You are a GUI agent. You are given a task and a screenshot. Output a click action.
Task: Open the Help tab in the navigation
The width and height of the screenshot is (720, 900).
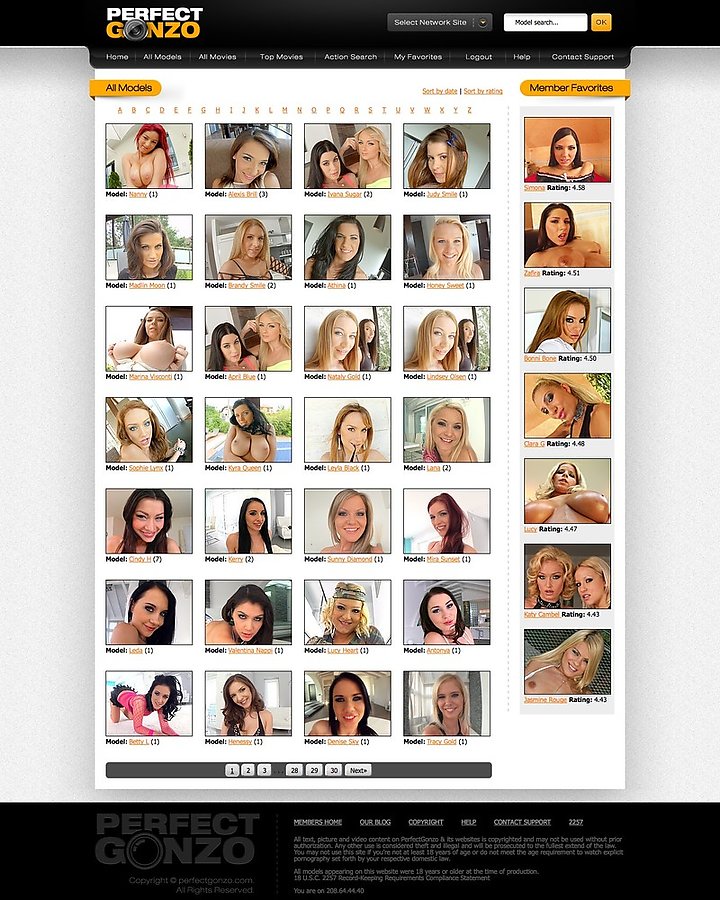click(x=522, y=57)
